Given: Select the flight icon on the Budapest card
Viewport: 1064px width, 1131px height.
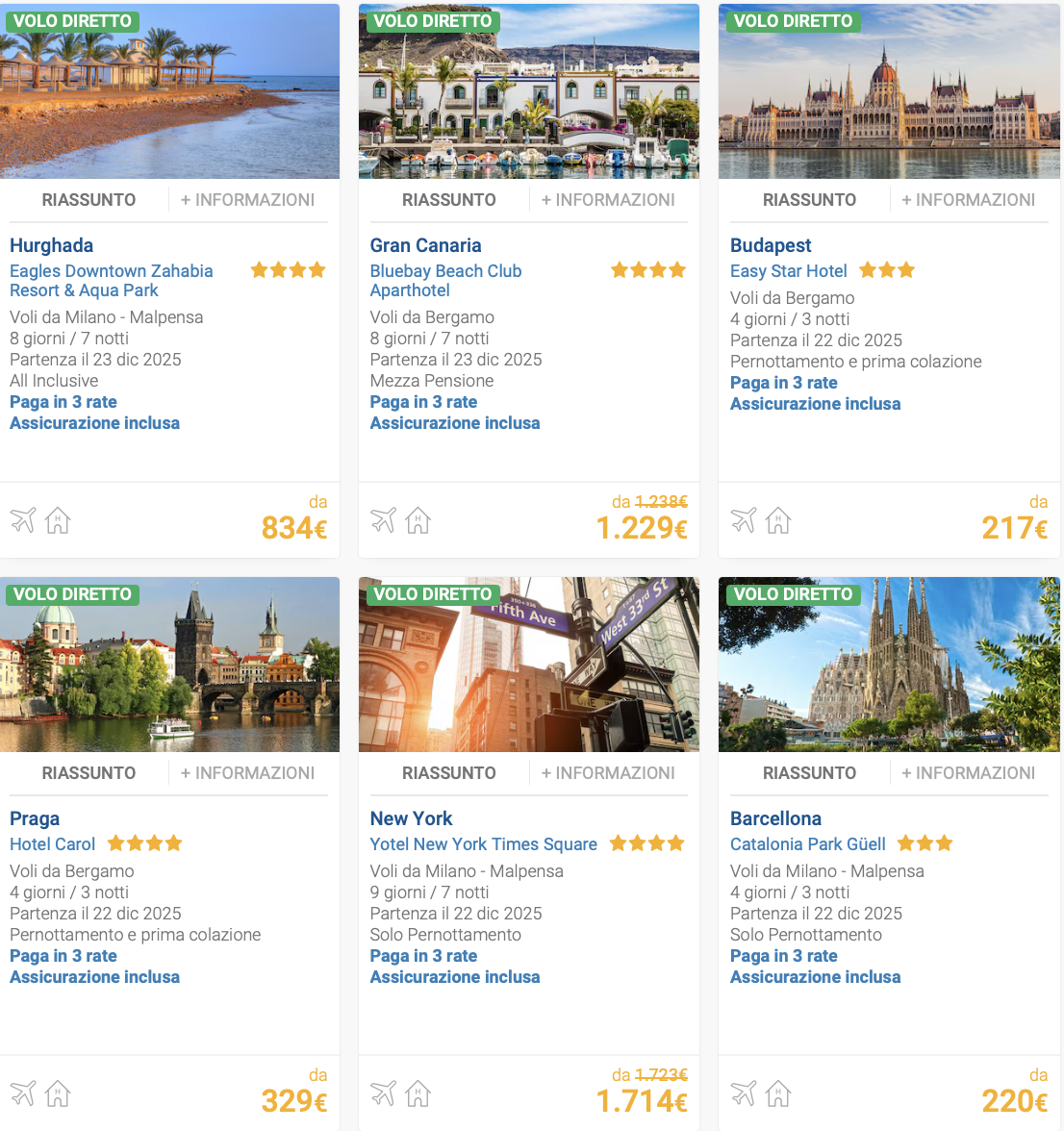Looking at the screenshot, I should pyautogui.click(x=744, y=519).
